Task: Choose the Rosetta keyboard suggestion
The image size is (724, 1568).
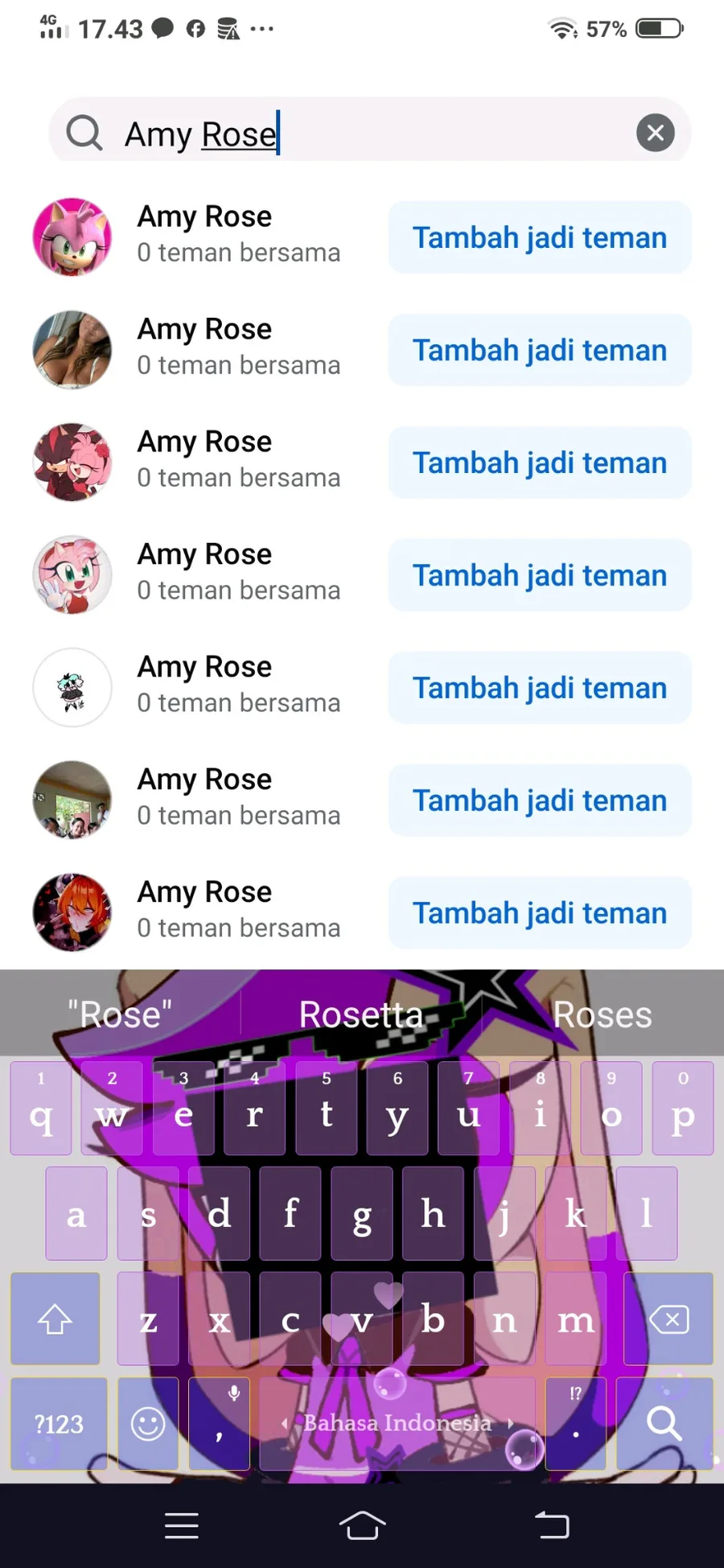Action: coord(361,1014)
